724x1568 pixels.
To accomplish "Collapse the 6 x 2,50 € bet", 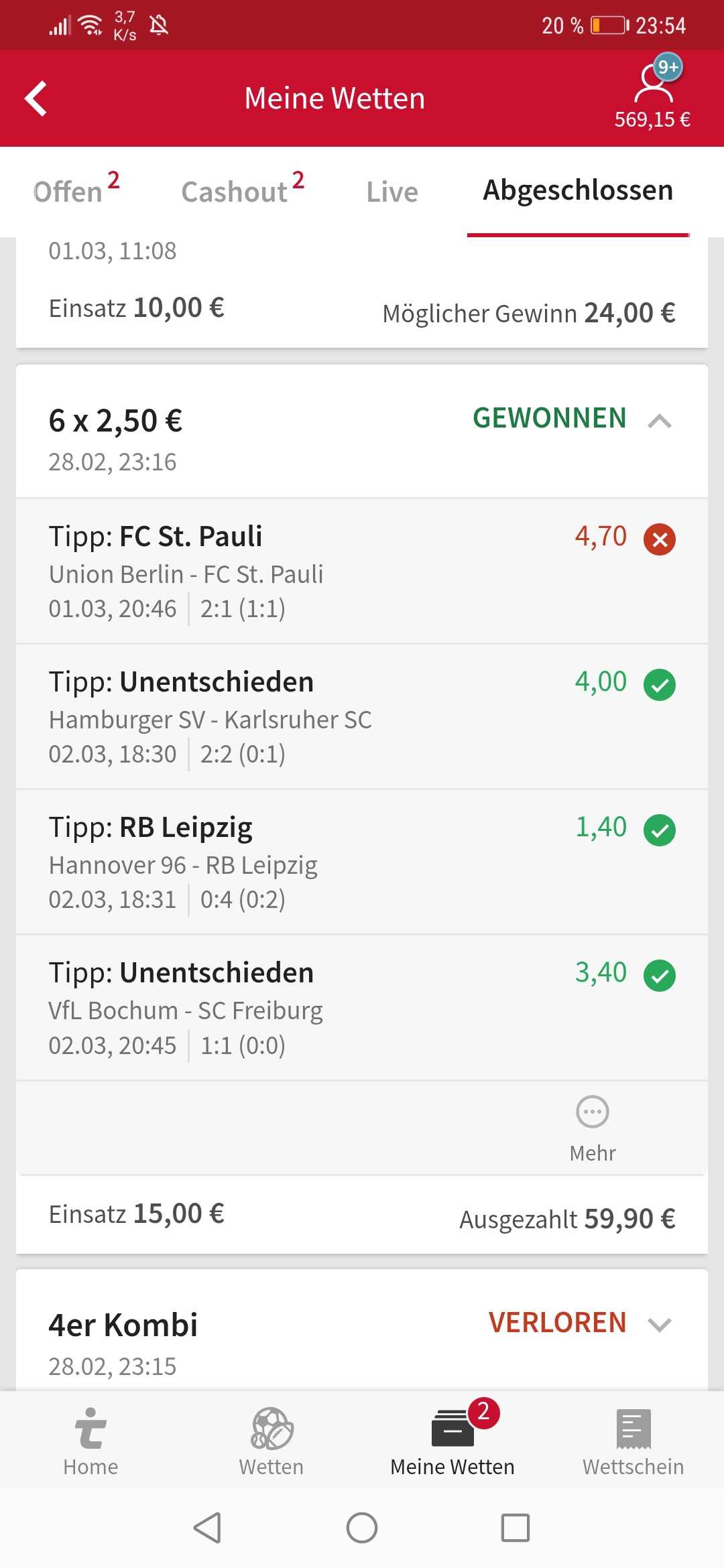I will 660,421.
